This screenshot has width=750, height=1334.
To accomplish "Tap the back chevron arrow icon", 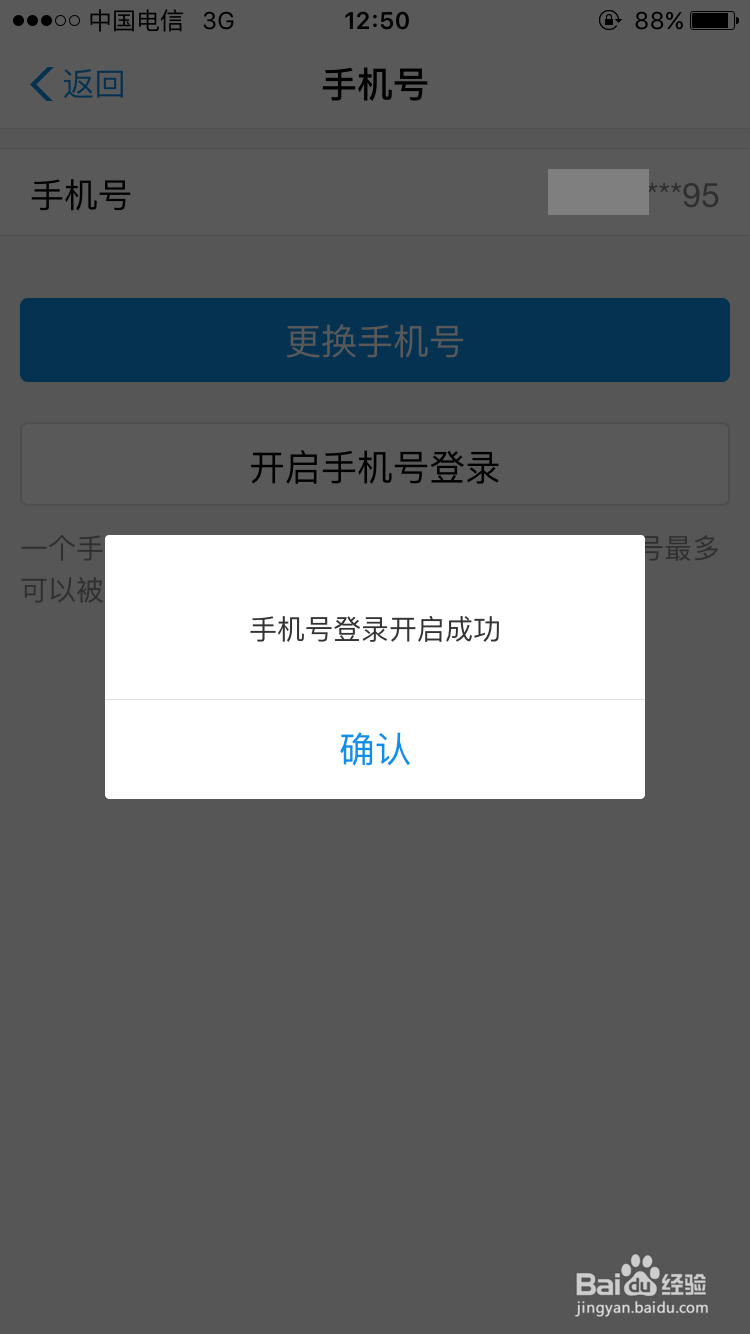I will click(x=38, y=84).
